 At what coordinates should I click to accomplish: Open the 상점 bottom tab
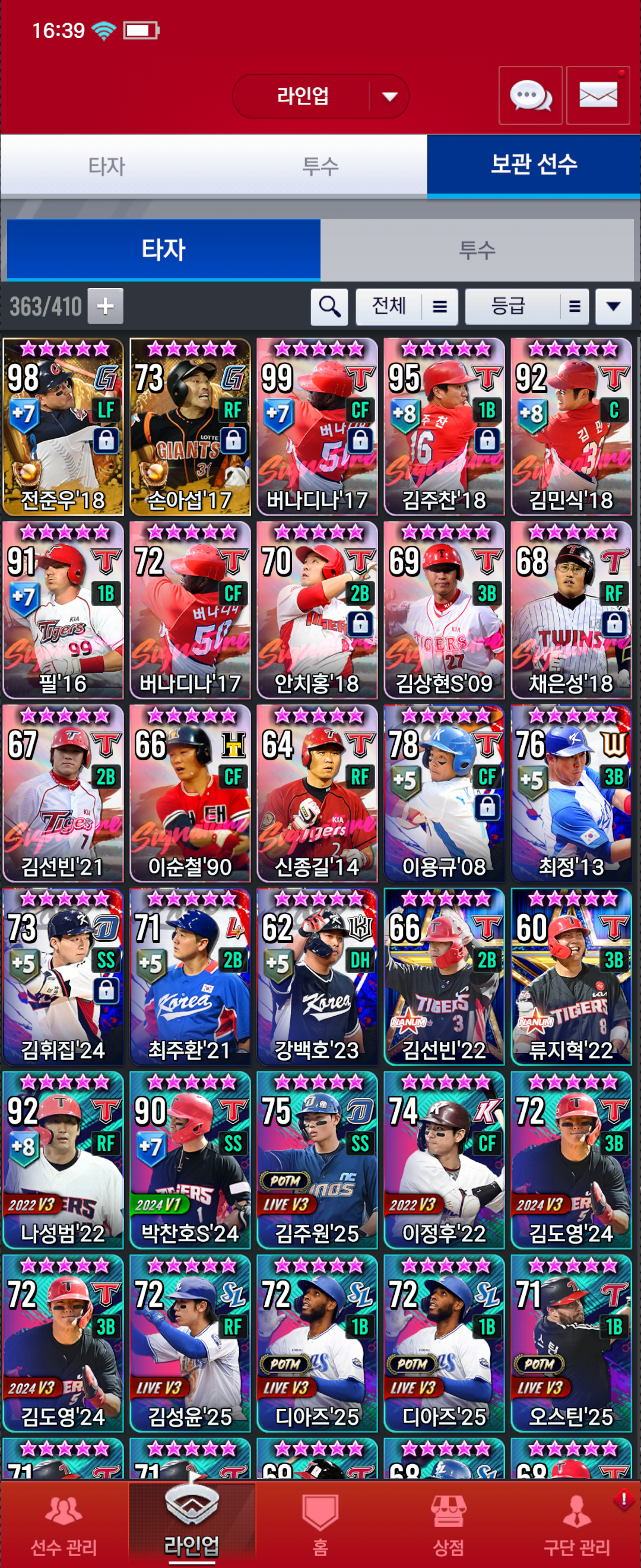pos(448,1525)
